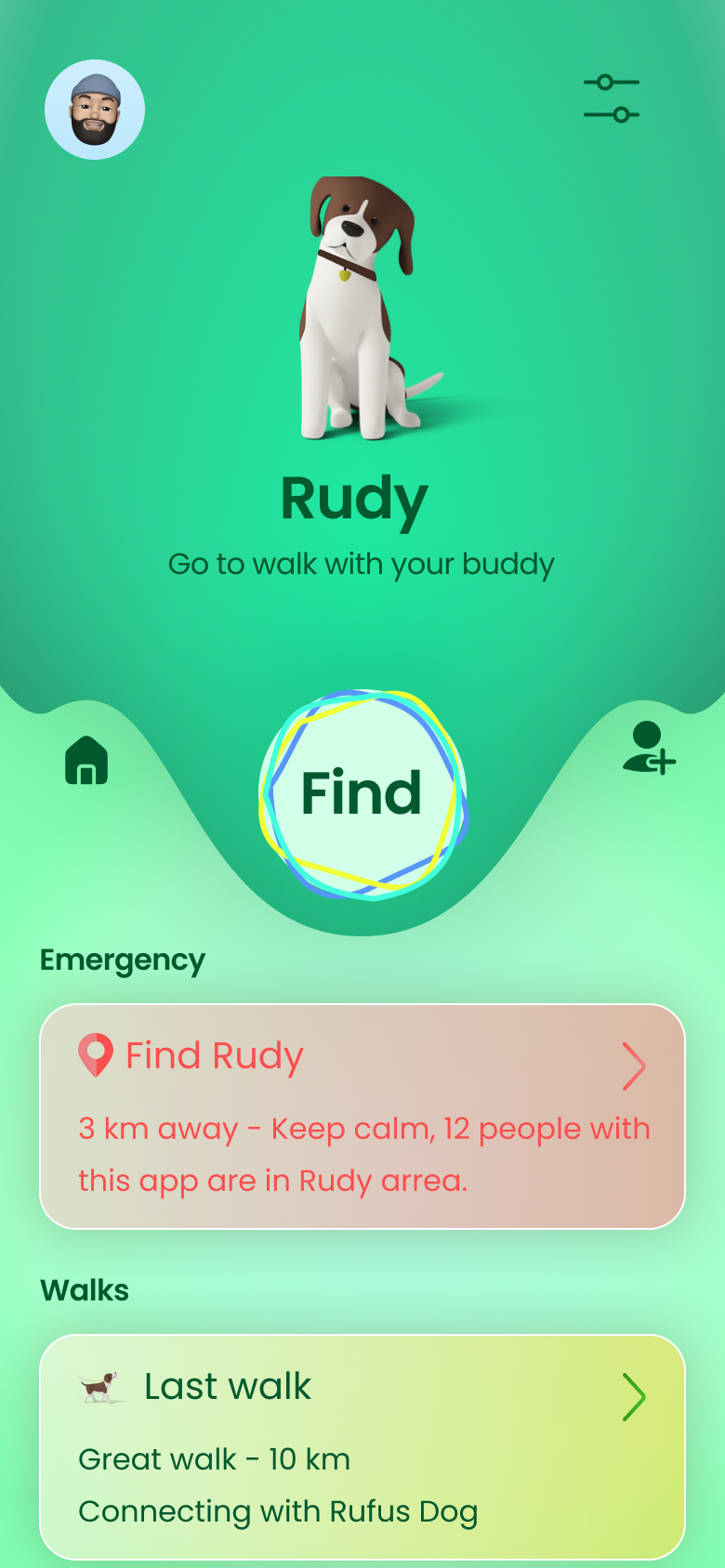The width and height of the screenshot is (725, 1568).
Task: Open the filter settings sliders icon
Action: (612, 98)
